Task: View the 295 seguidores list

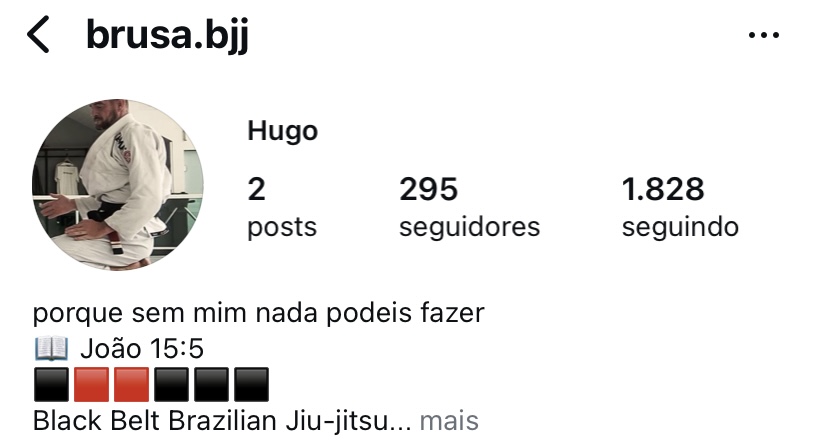Action: coord(468,207)
